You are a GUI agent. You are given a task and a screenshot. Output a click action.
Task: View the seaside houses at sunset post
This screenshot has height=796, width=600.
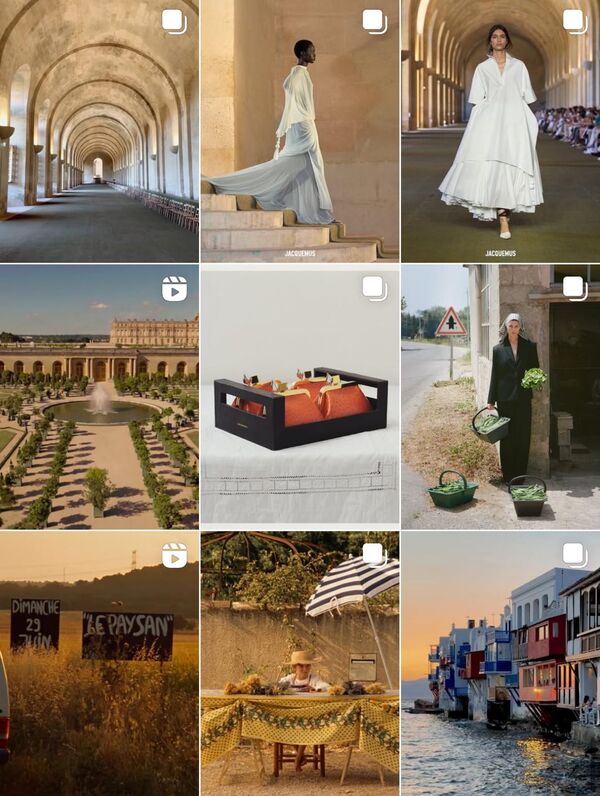500,663
